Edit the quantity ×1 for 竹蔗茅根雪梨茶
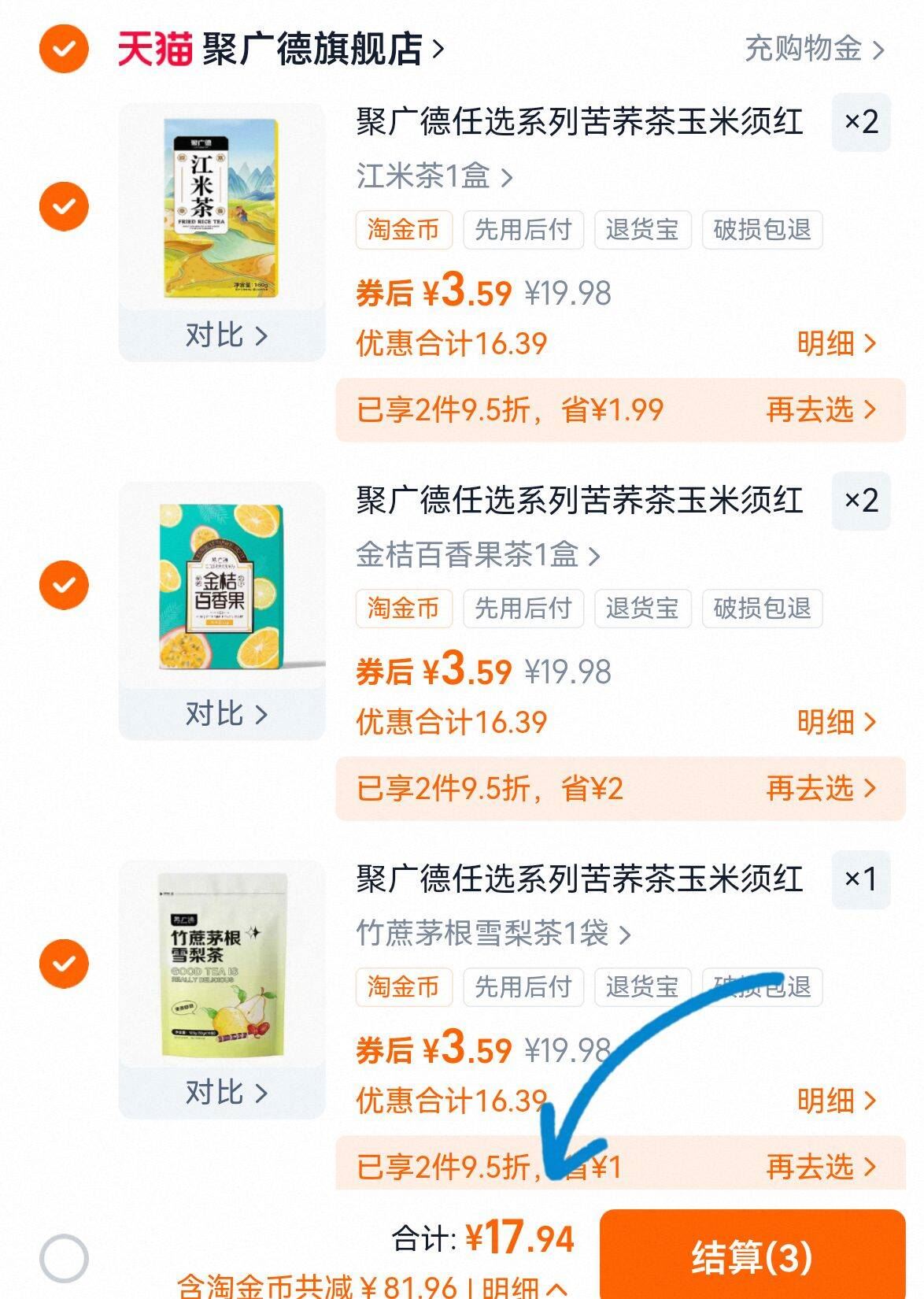Viewport: 924px width, 1299px height. [x=861, y=879]
